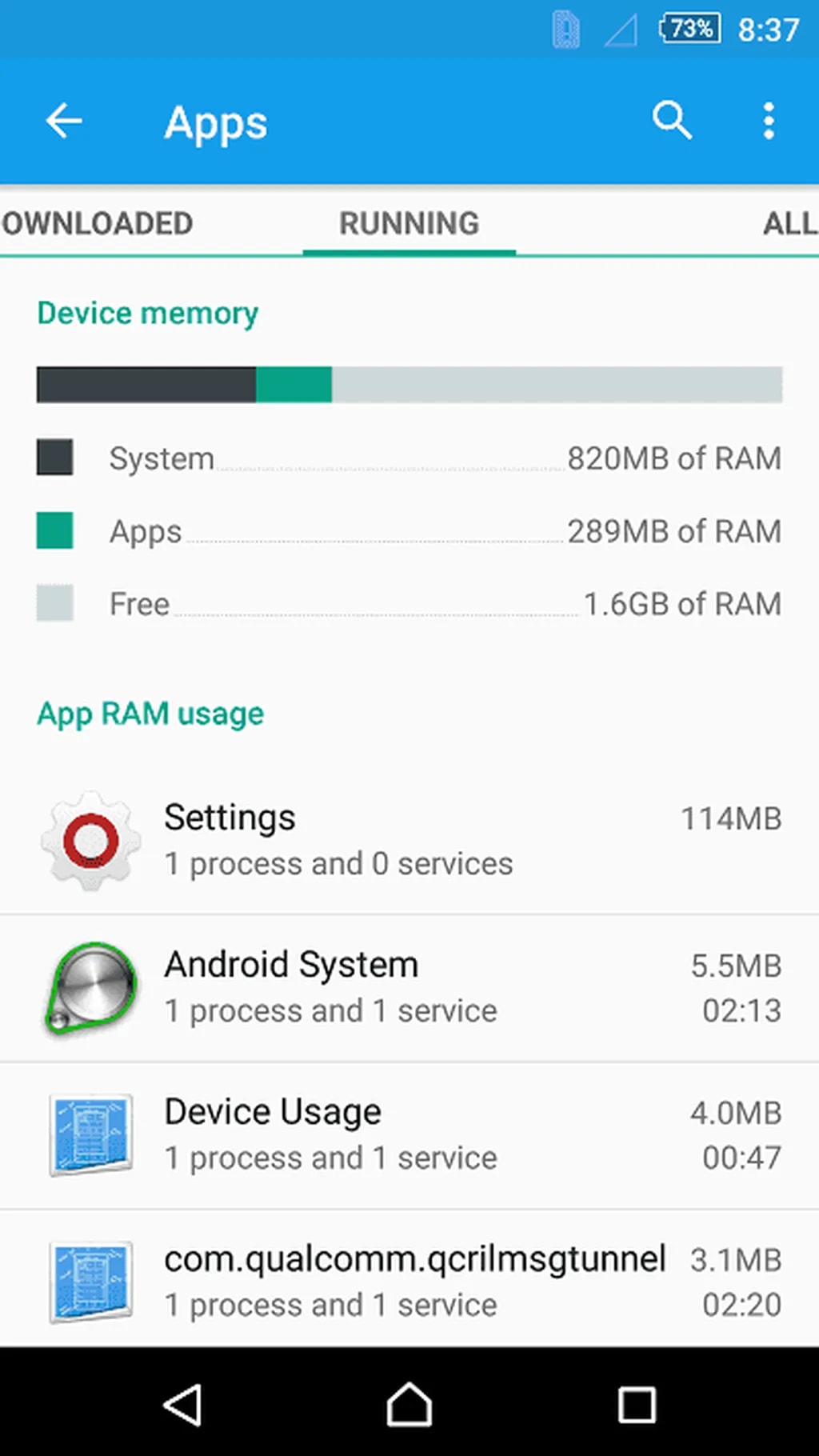This screenshot has width=819, height=1456.
Task: Tap the system Home button
Action: (409, 1405)
